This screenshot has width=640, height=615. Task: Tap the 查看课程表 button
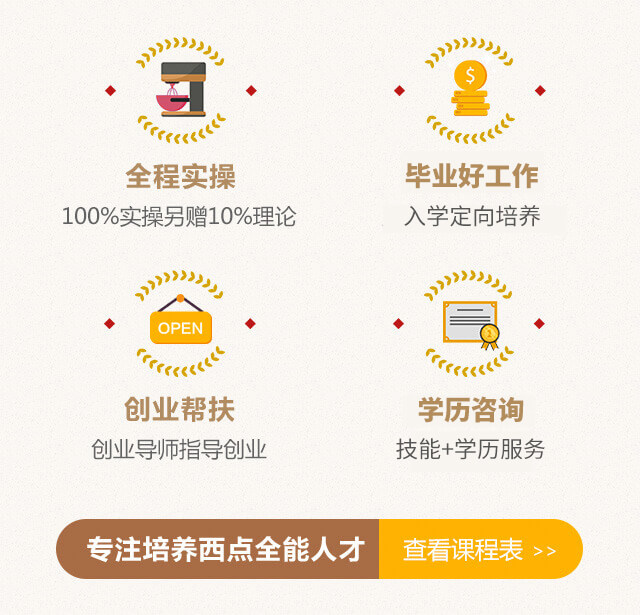coord(479,549)
